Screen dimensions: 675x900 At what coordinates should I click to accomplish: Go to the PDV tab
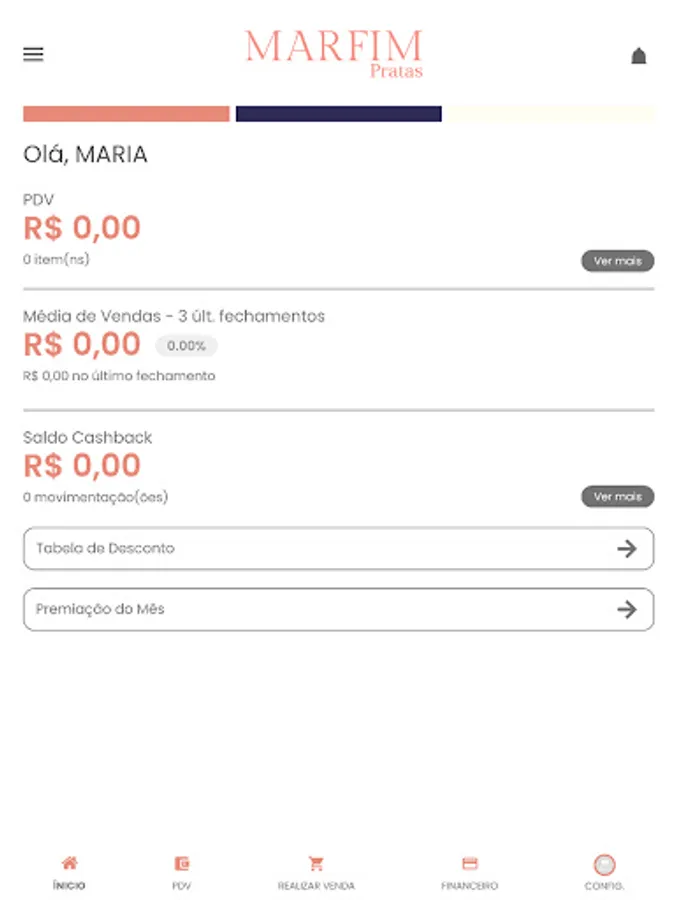click(181, 872)
